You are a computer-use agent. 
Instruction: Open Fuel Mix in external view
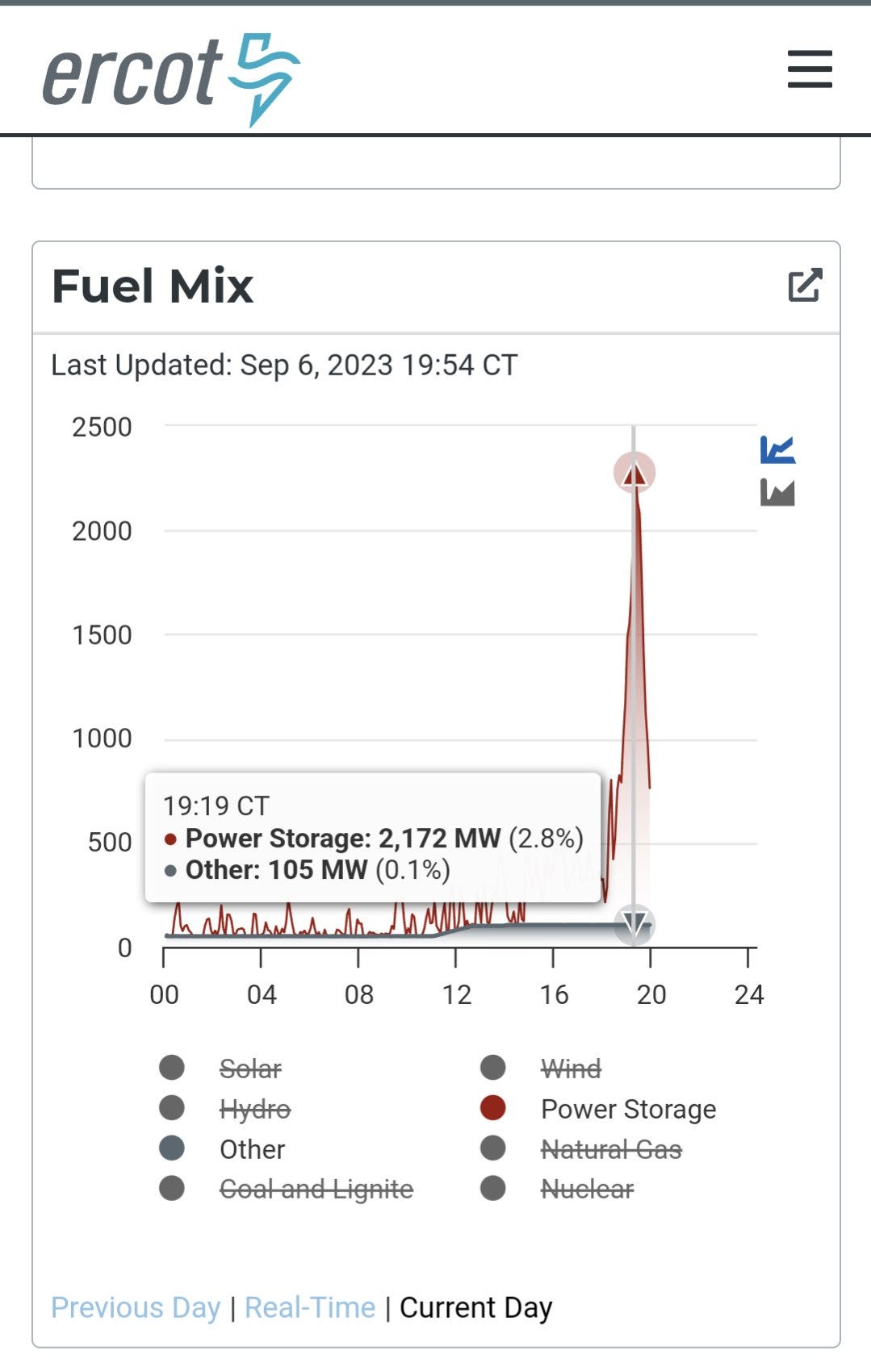click(x=805, y=285)
